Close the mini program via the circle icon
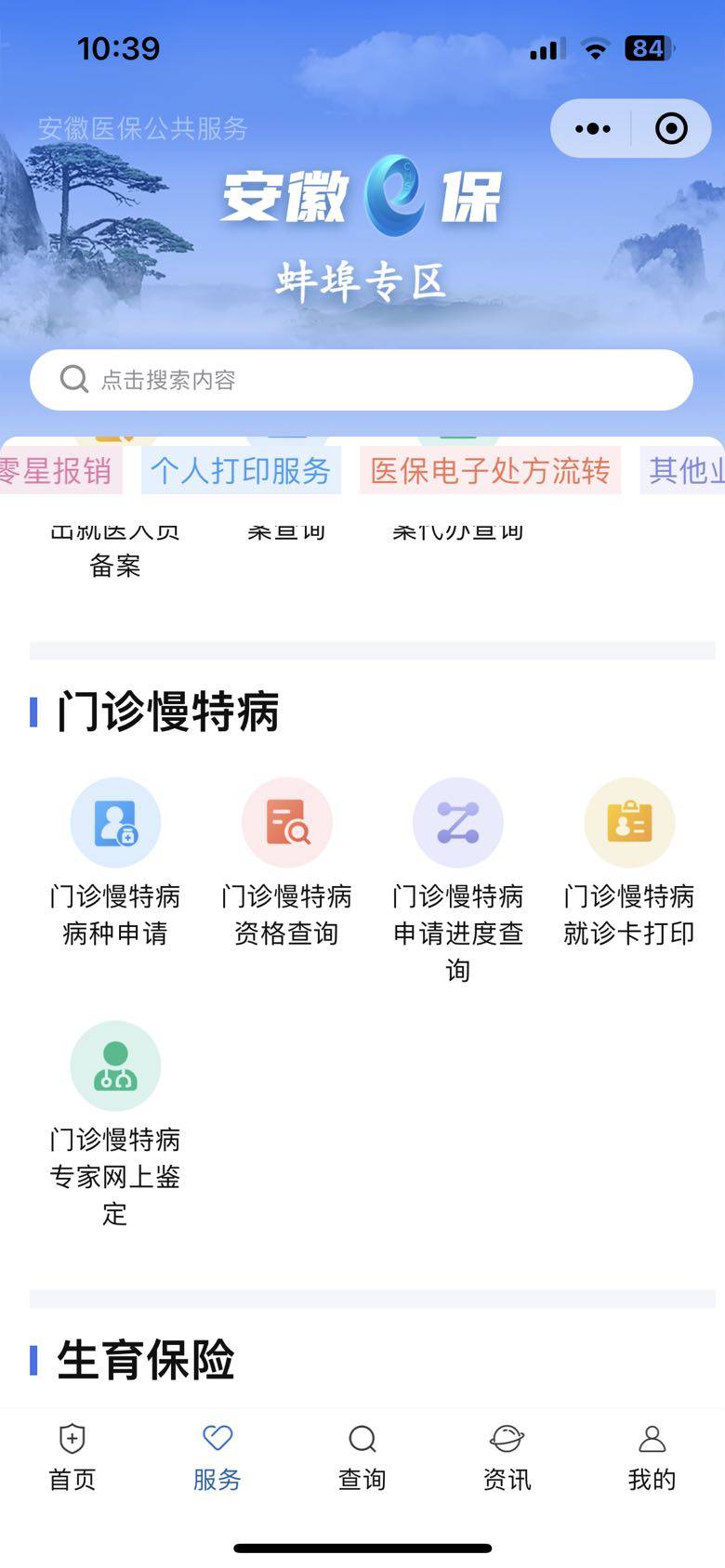Image resolution: width=725 pixels, height=1568 pixels. [x=671, y=128]
